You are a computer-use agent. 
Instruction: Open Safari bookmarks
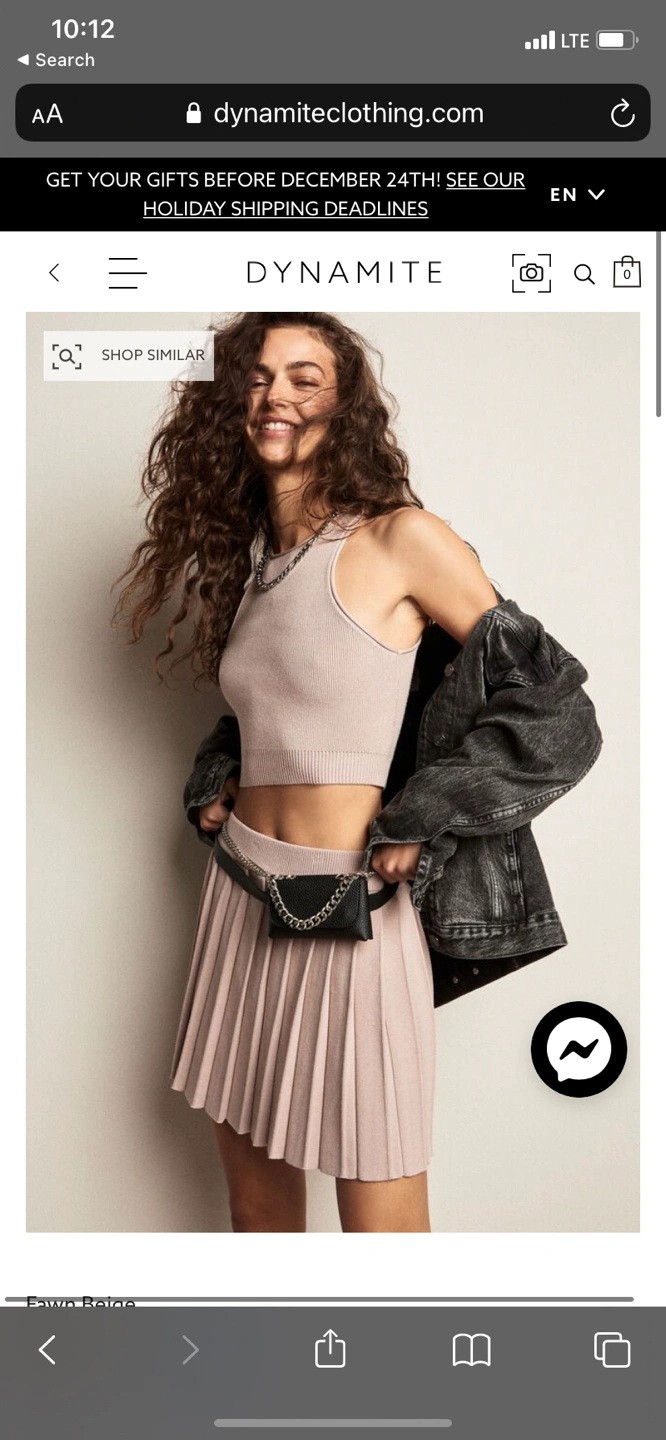471,1350
